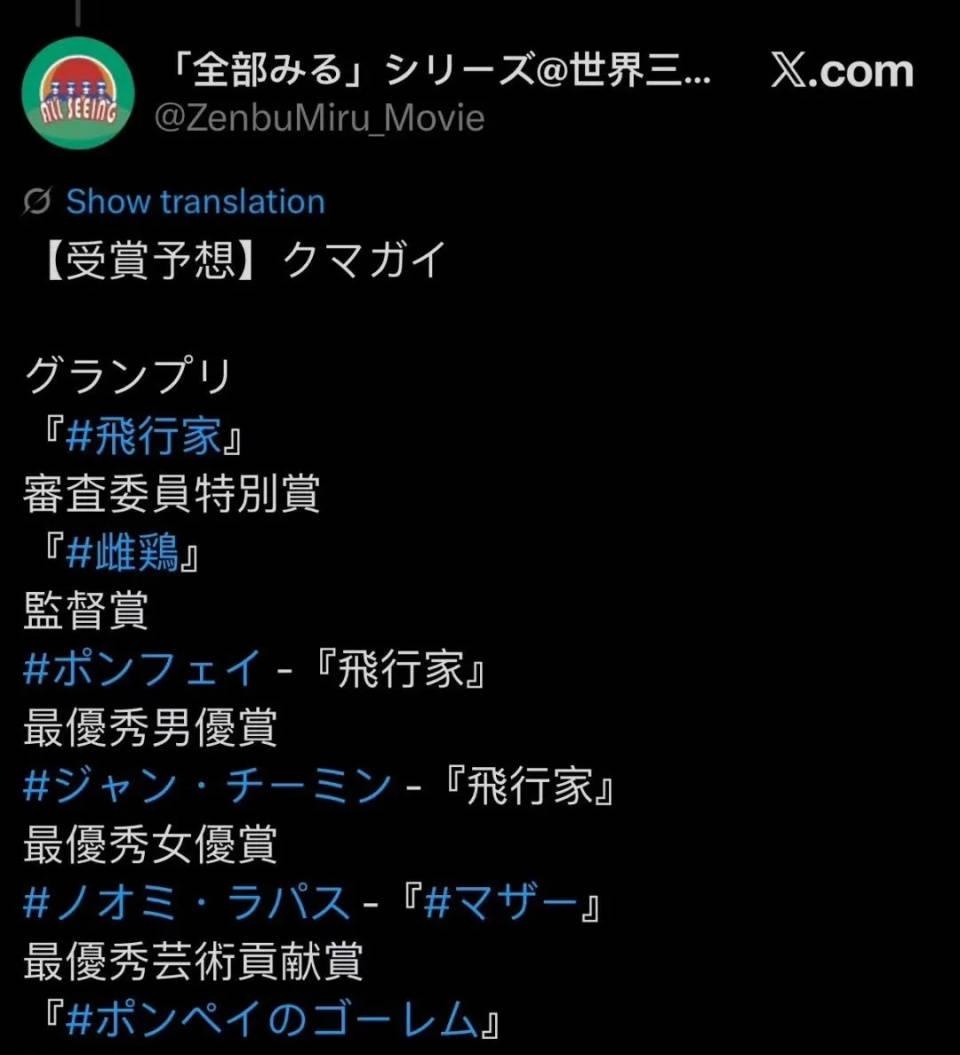The width and height of the screenshot is (960, 1055).
Task: Tap Show translation
Action: click(x=195, y=201)
